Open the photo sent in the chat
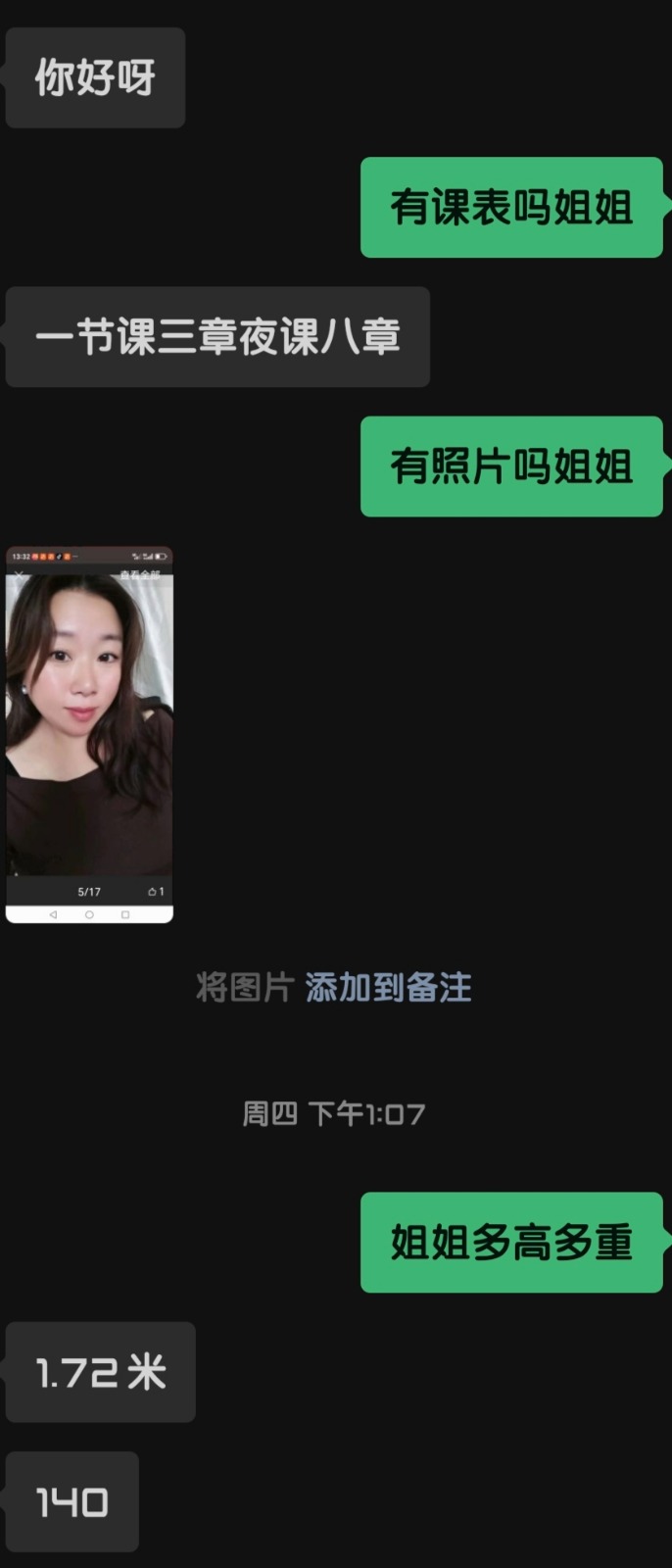The height and width of the screenshot is (1568, 672). click(x=89, y=734)
